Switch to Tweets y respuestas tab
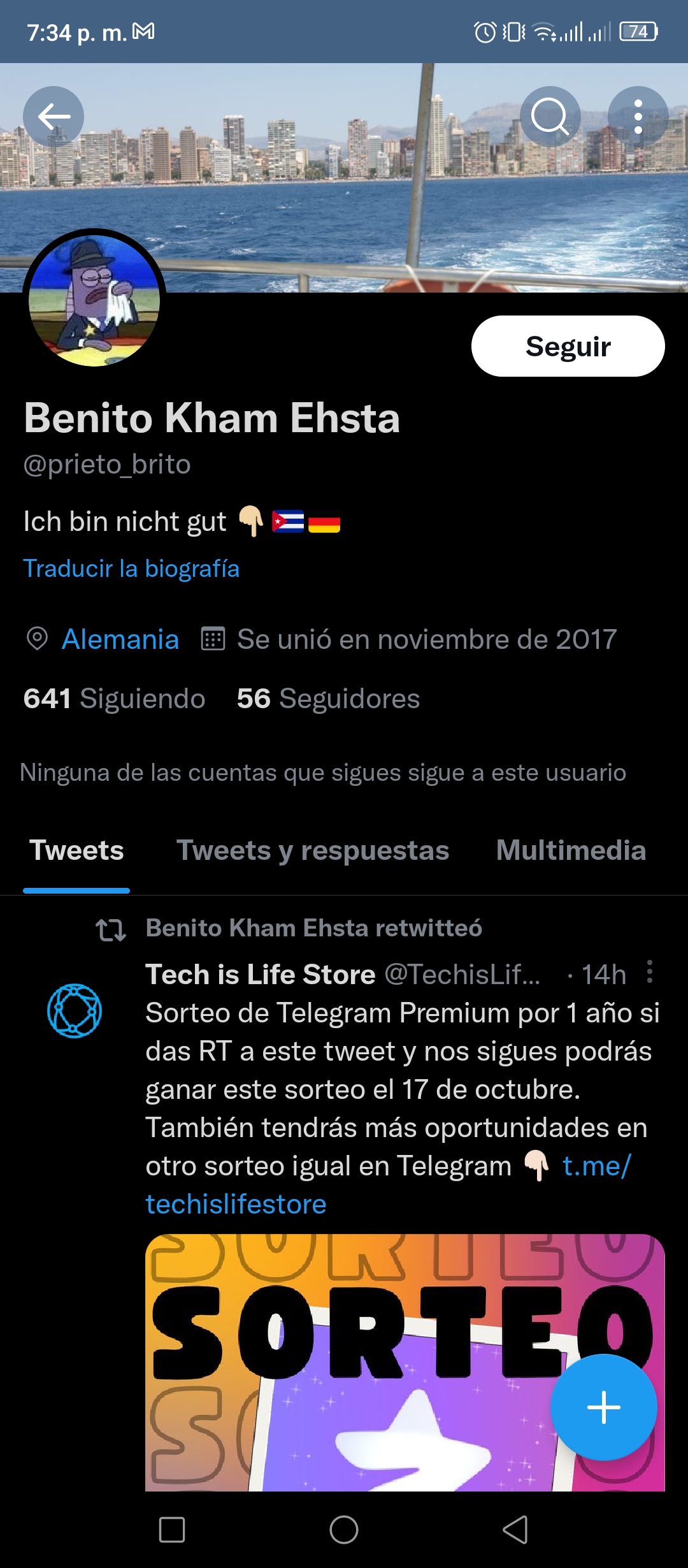 (x=313, y=850)
